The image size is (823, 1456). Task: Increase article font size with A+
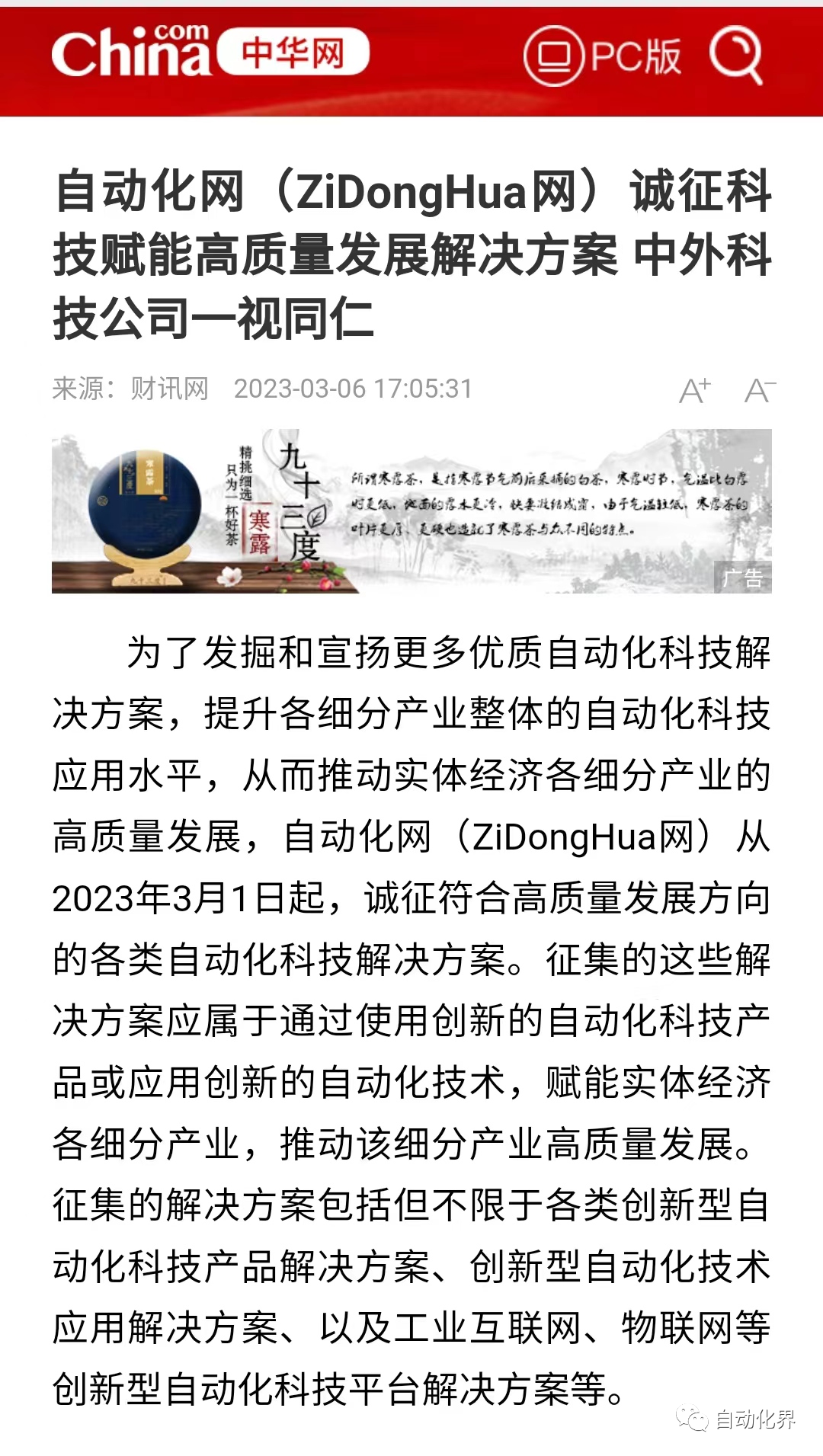[695, 390]
